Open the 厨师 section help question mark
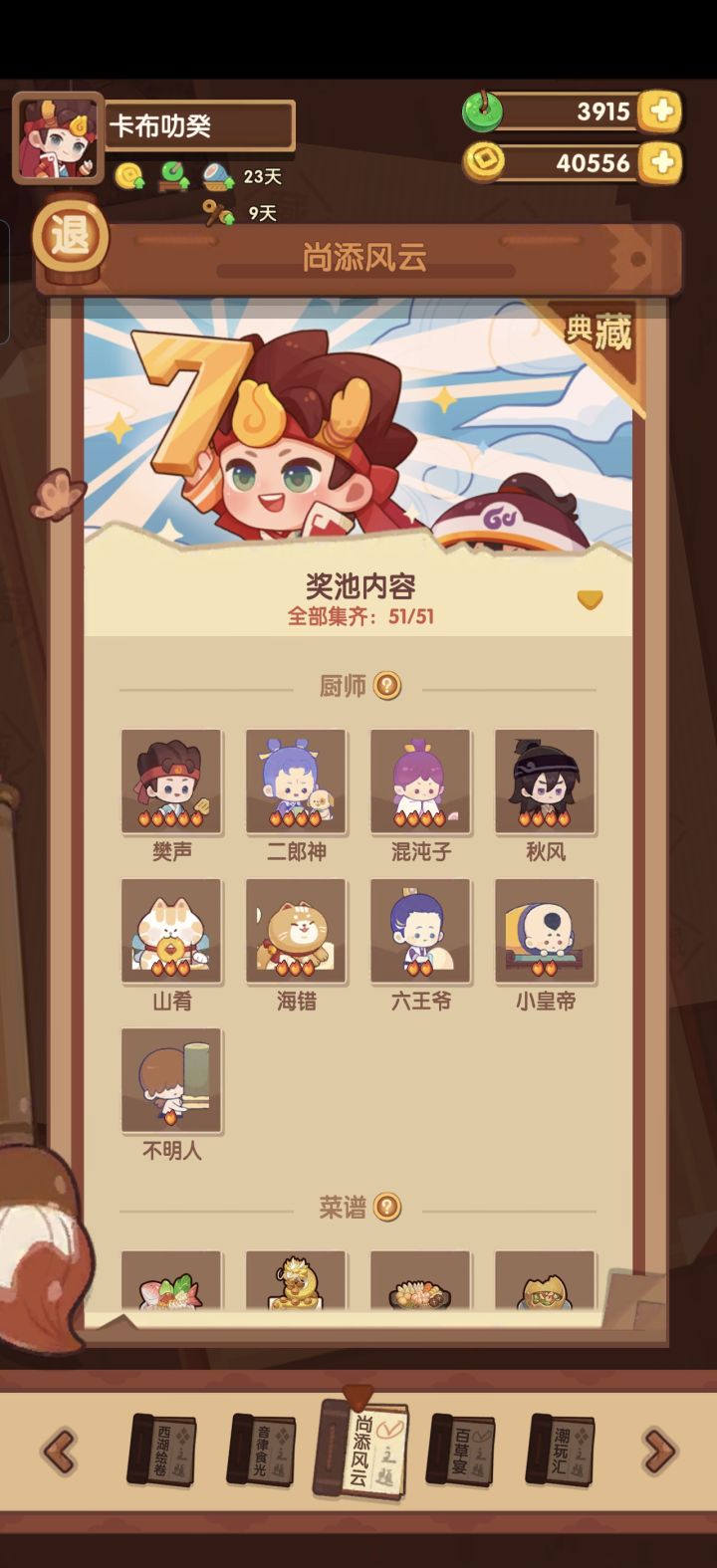The image size is (717, 1568). click(388, 684)
